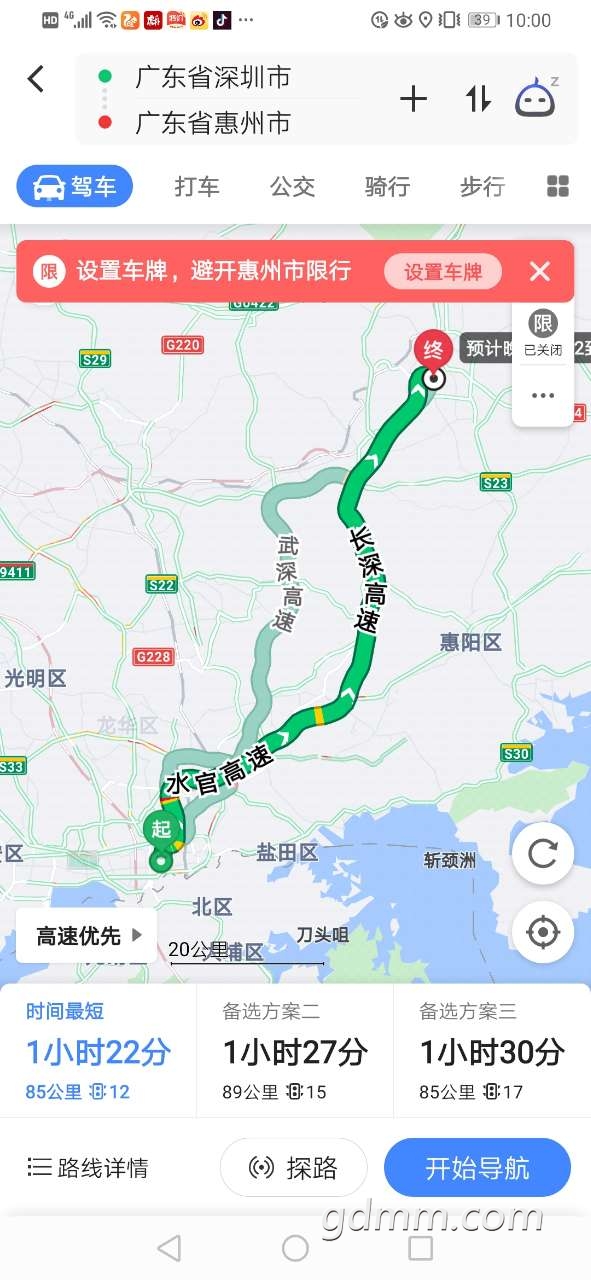The image size is (591, 1280).
Task: Refresh the route with the reload icon
Action: coord(543,853)
